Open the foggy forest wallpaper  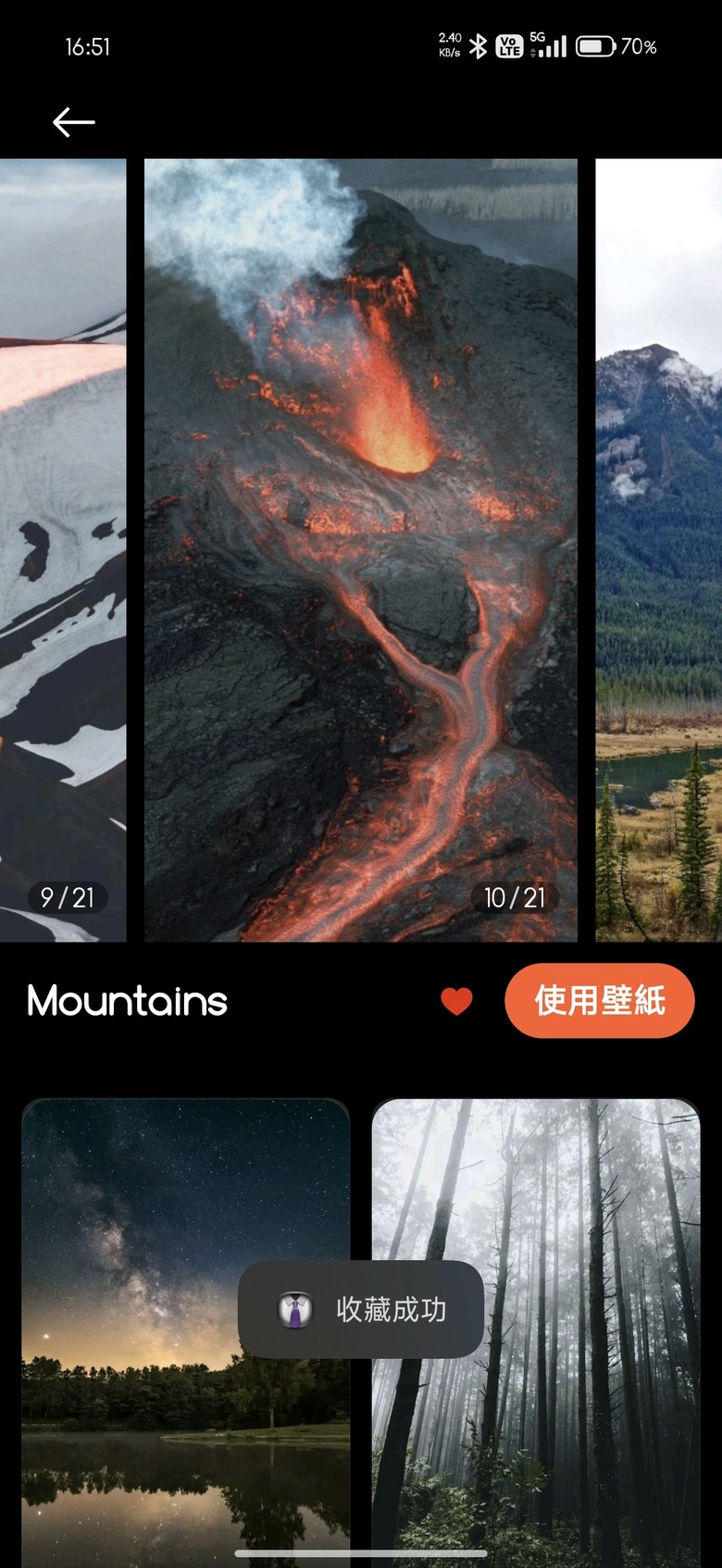click(x=536, y=1332)
